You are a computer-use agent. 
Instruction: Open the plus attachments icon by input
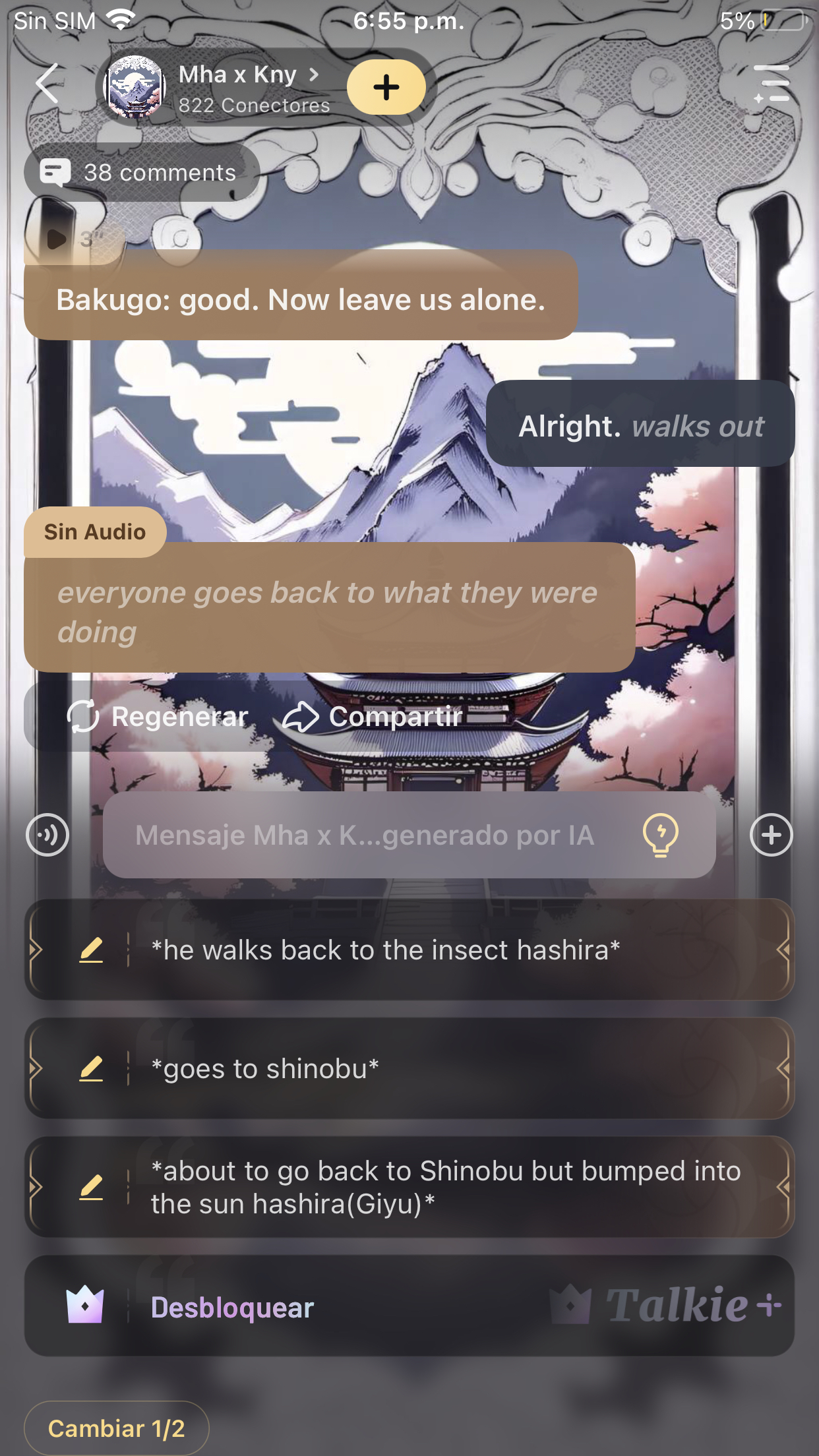point(771,835)
